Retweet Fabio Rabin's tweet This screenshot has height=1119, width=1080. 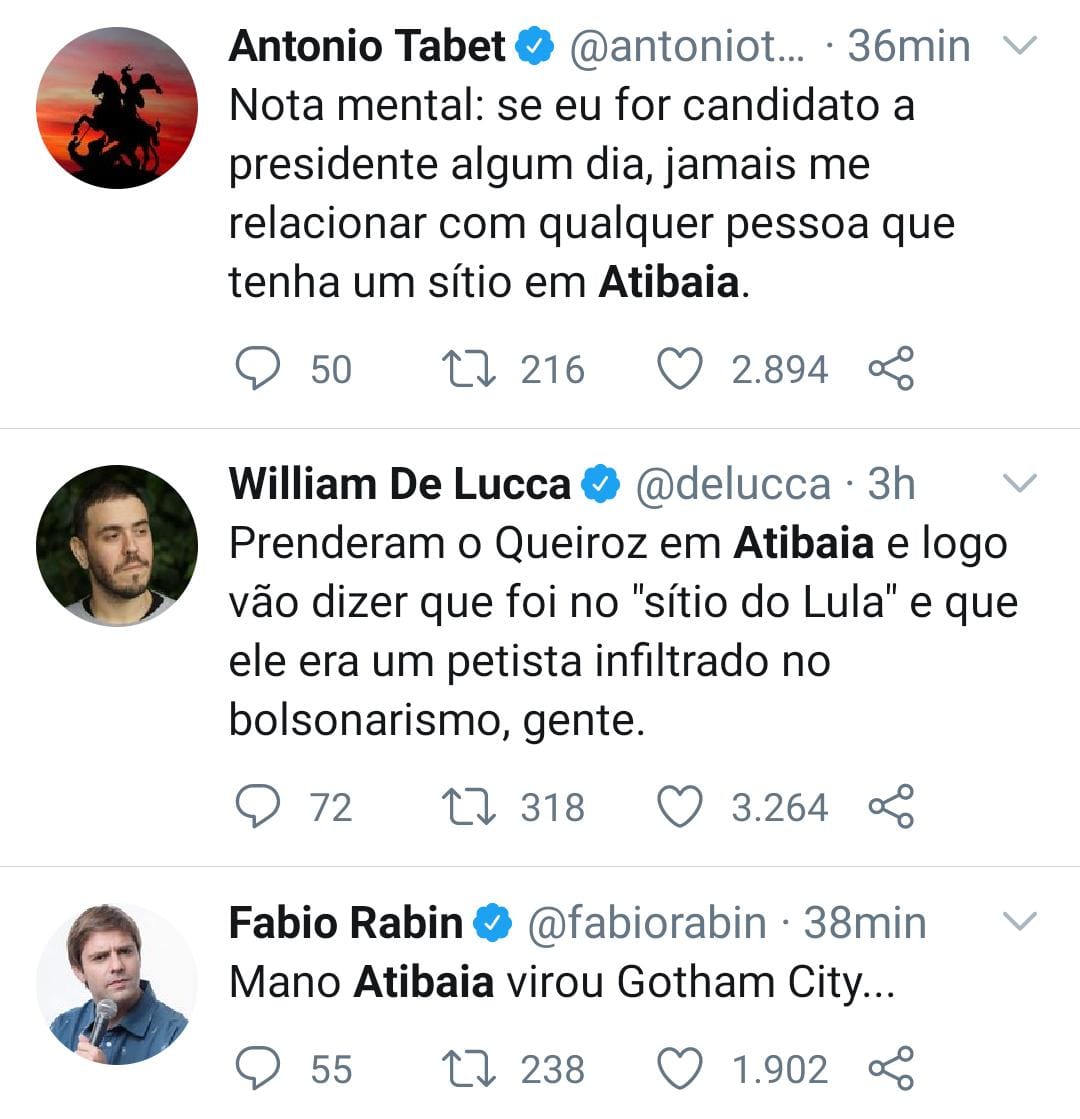pos(470,1069)
